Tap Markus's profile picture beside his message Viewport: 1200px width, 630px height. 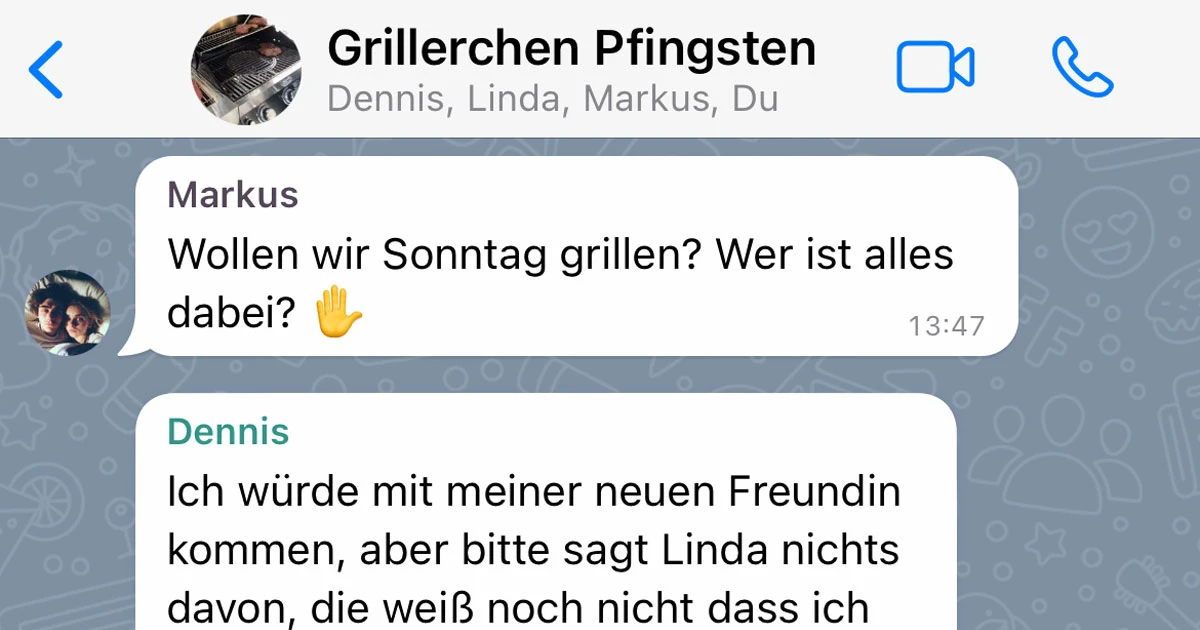(67, 313)
